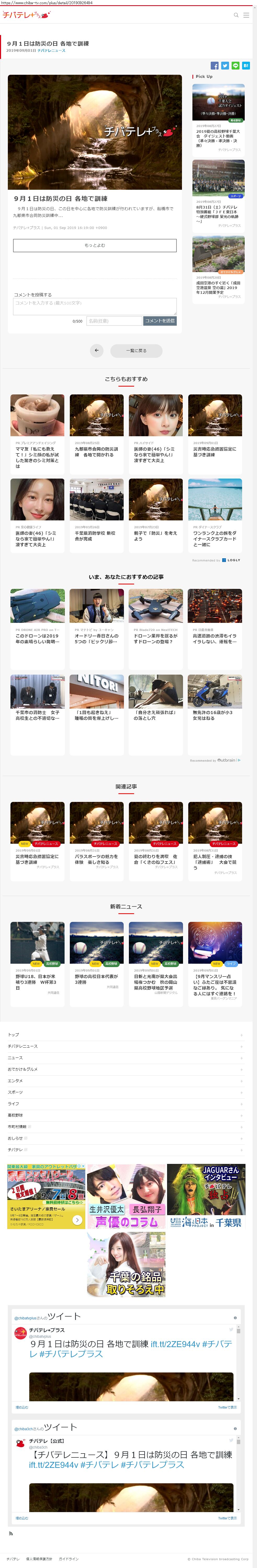Viewport: 257px width, 1568px height.
Task: Open the search icon in the header
Action: tap(236, 15)
